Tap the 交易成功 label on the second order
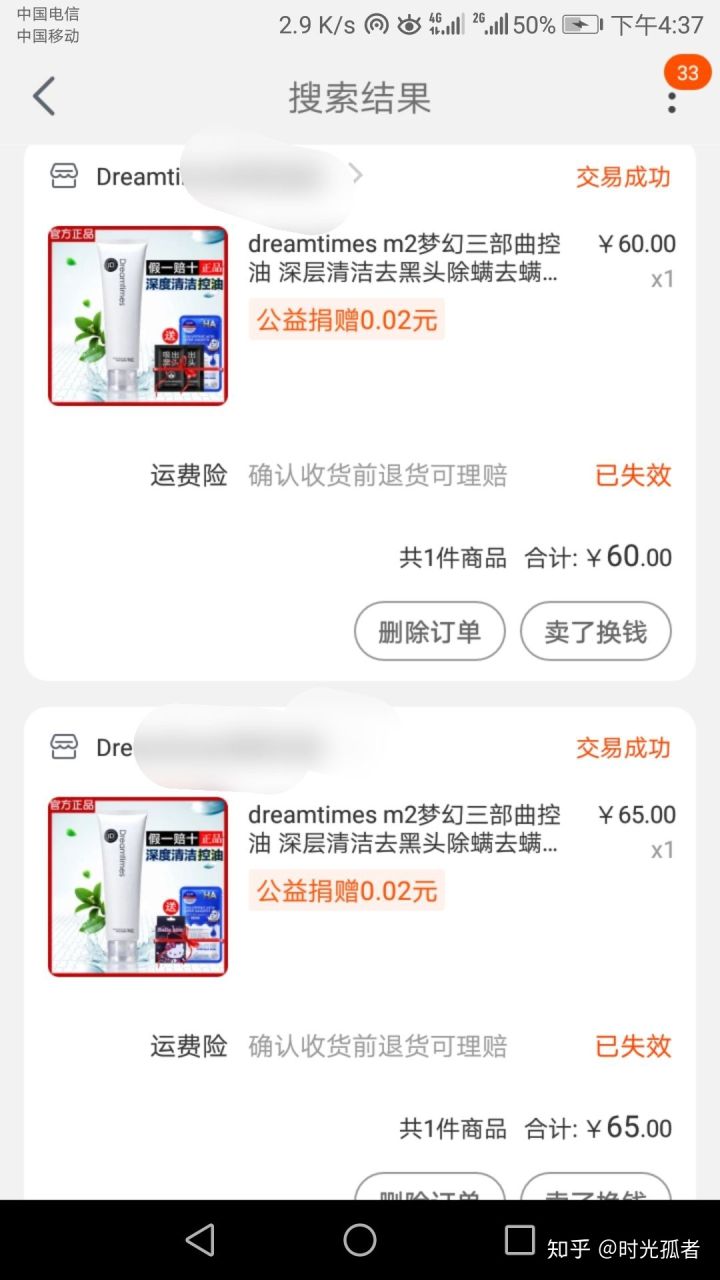This screenshot has width=720, height=1280. [623, 747]
